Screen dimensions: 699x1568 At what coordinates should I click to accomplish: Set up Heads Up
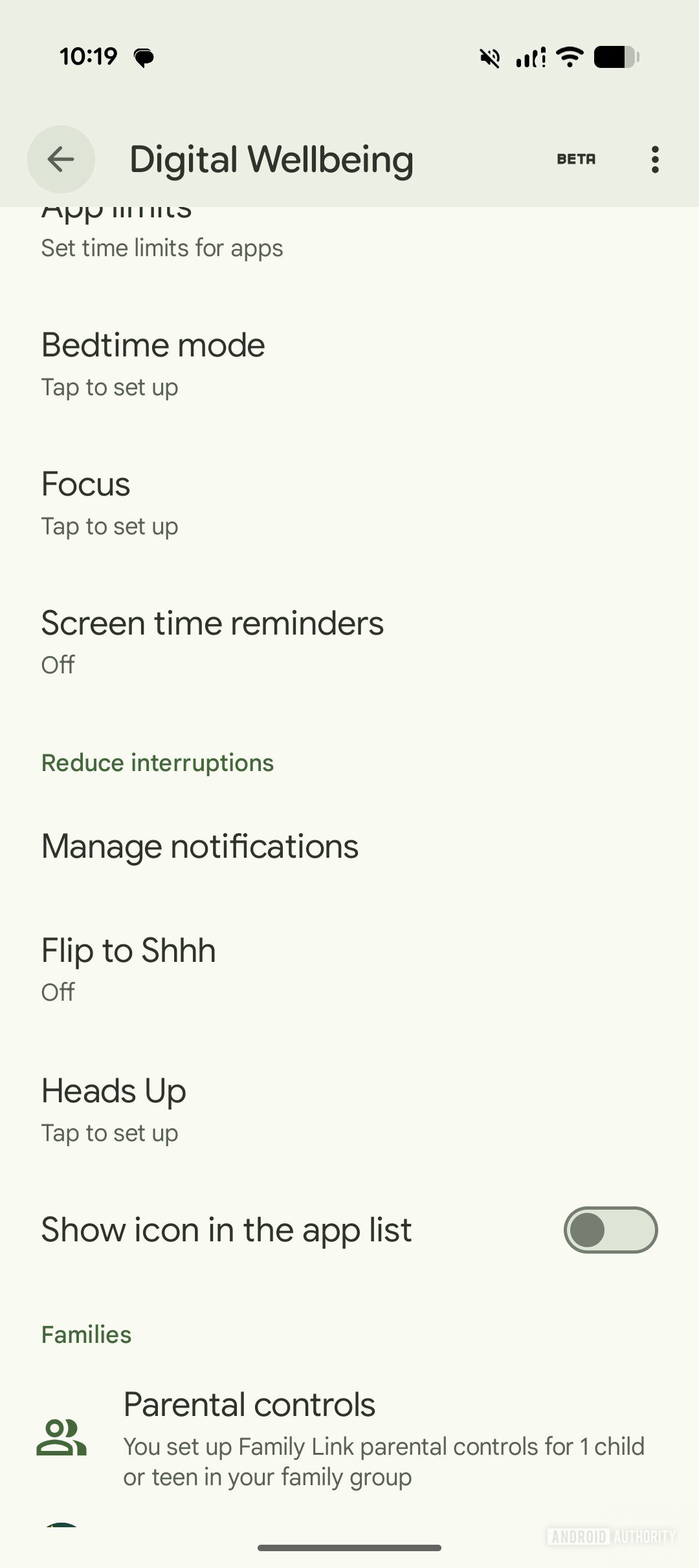114,1109
